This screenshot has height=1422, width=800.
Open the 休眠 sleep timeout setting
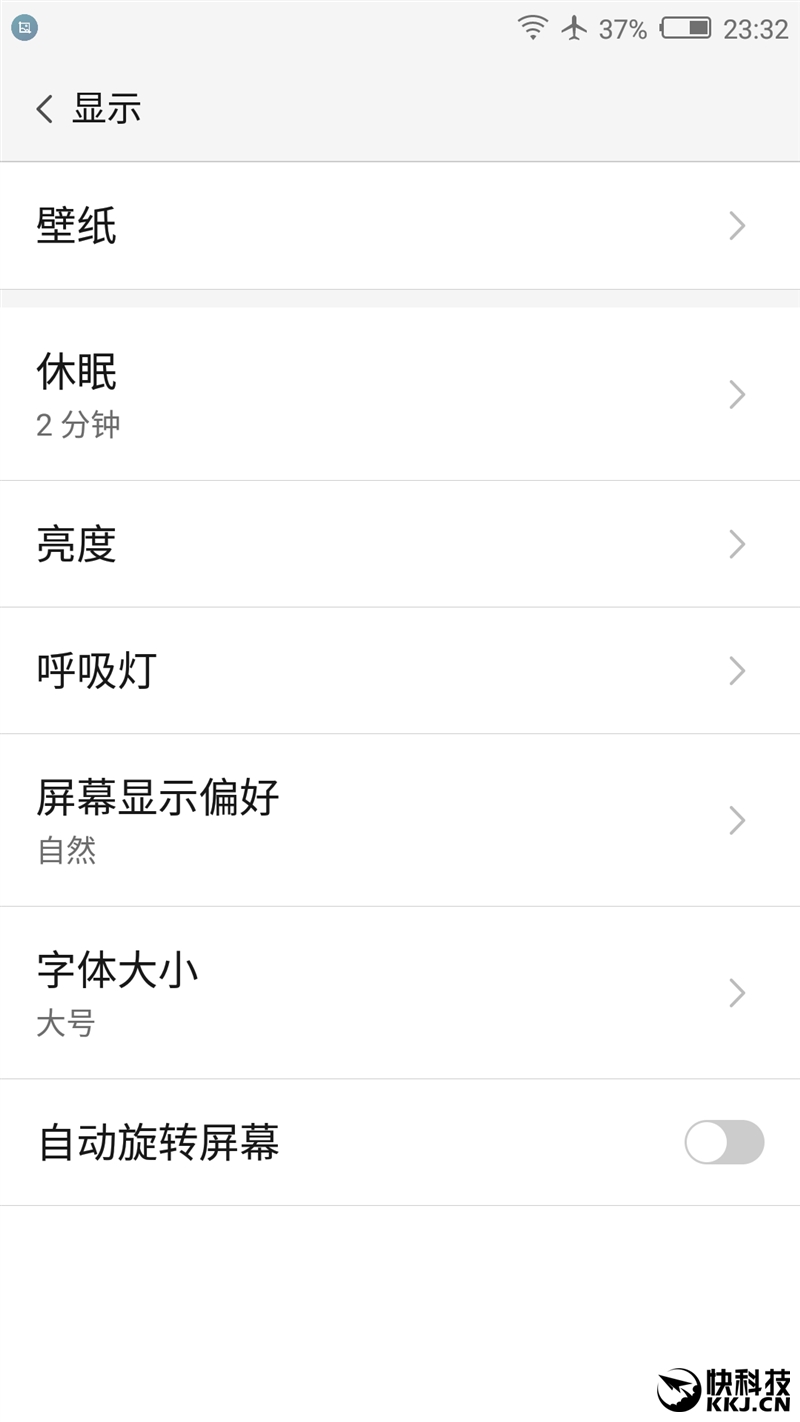click(x=400, y=394)
